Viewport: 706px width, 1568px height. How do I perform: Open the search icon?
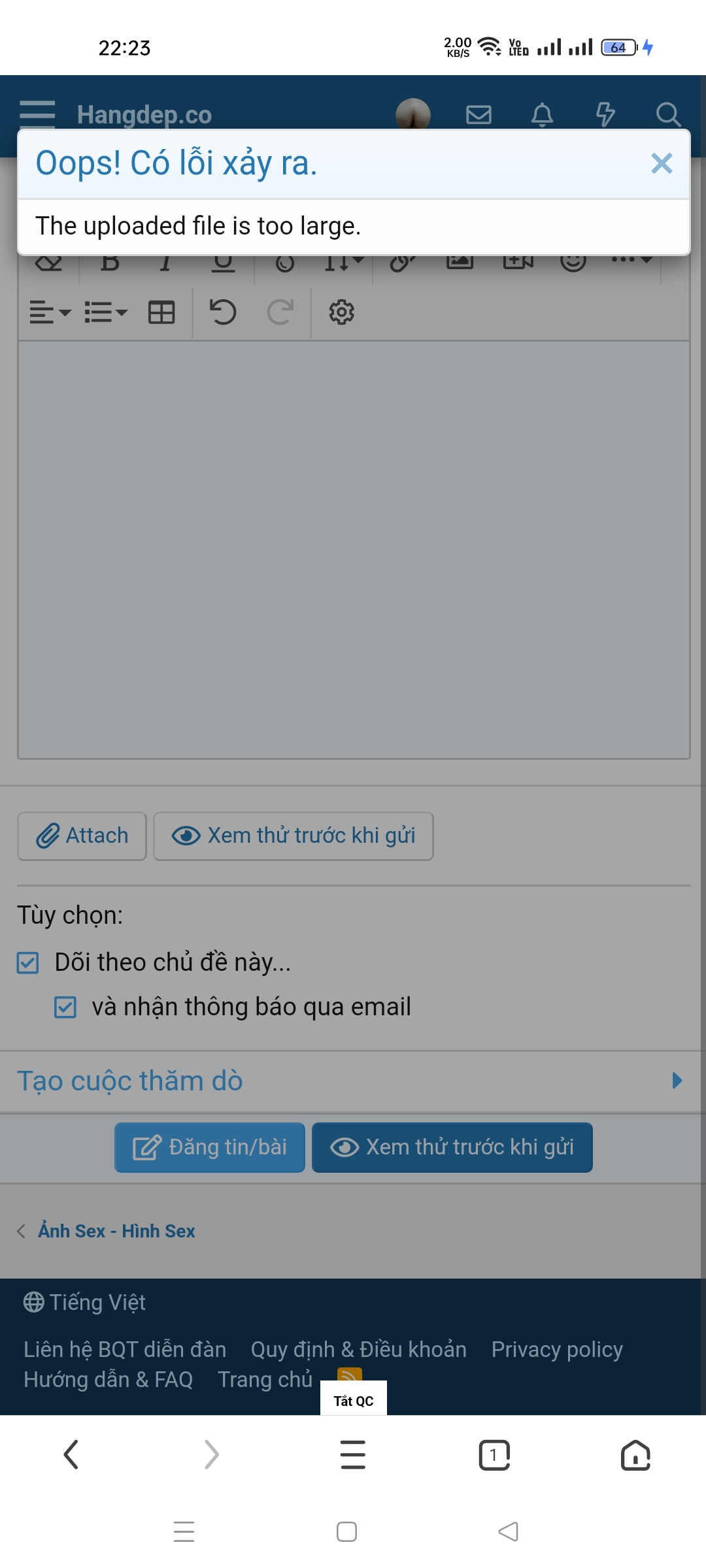click(x=668, y=115)
